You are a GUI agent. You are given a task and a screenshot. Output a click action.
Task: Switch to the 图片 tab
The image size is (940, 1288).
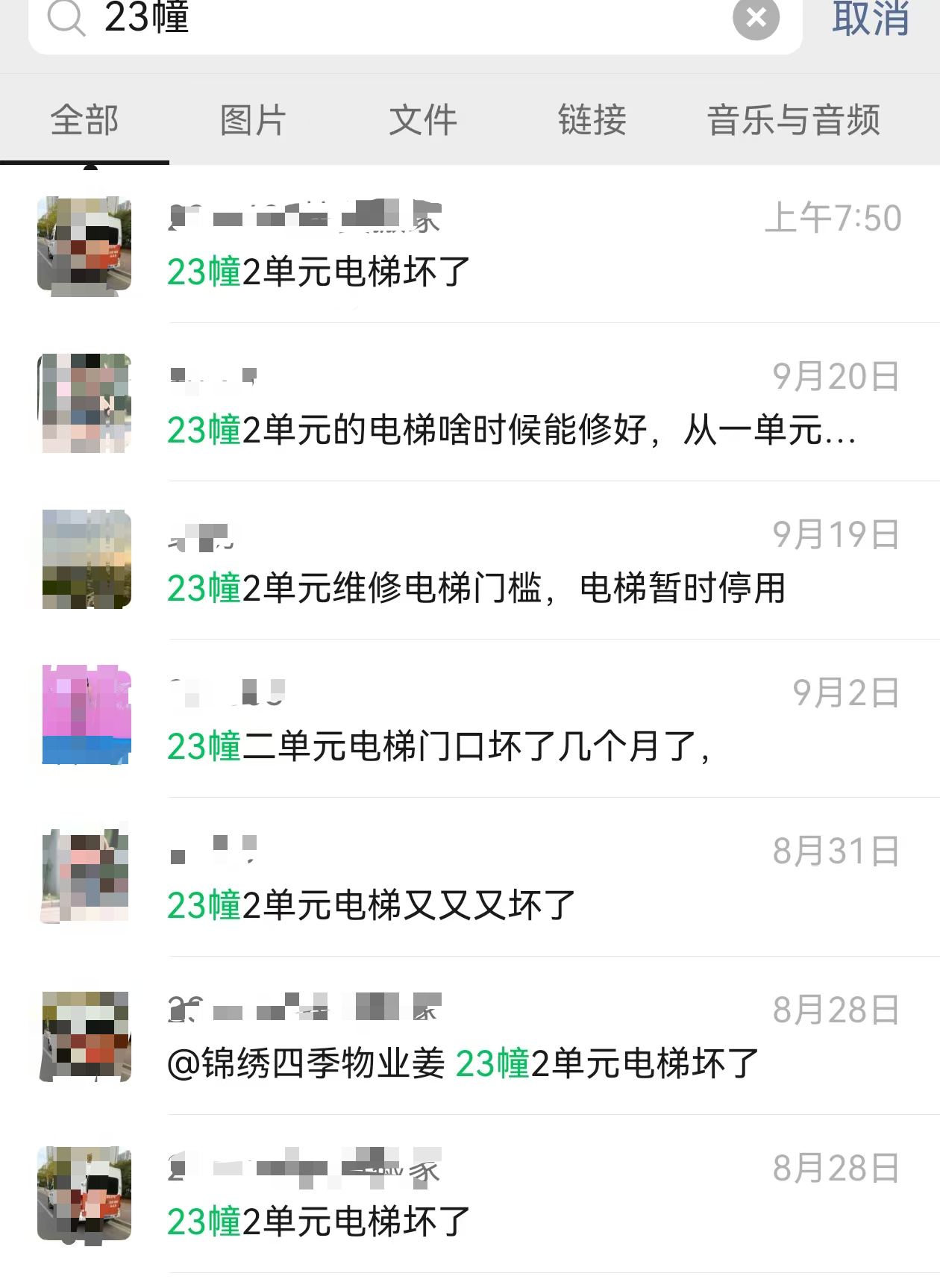[254, 120]
